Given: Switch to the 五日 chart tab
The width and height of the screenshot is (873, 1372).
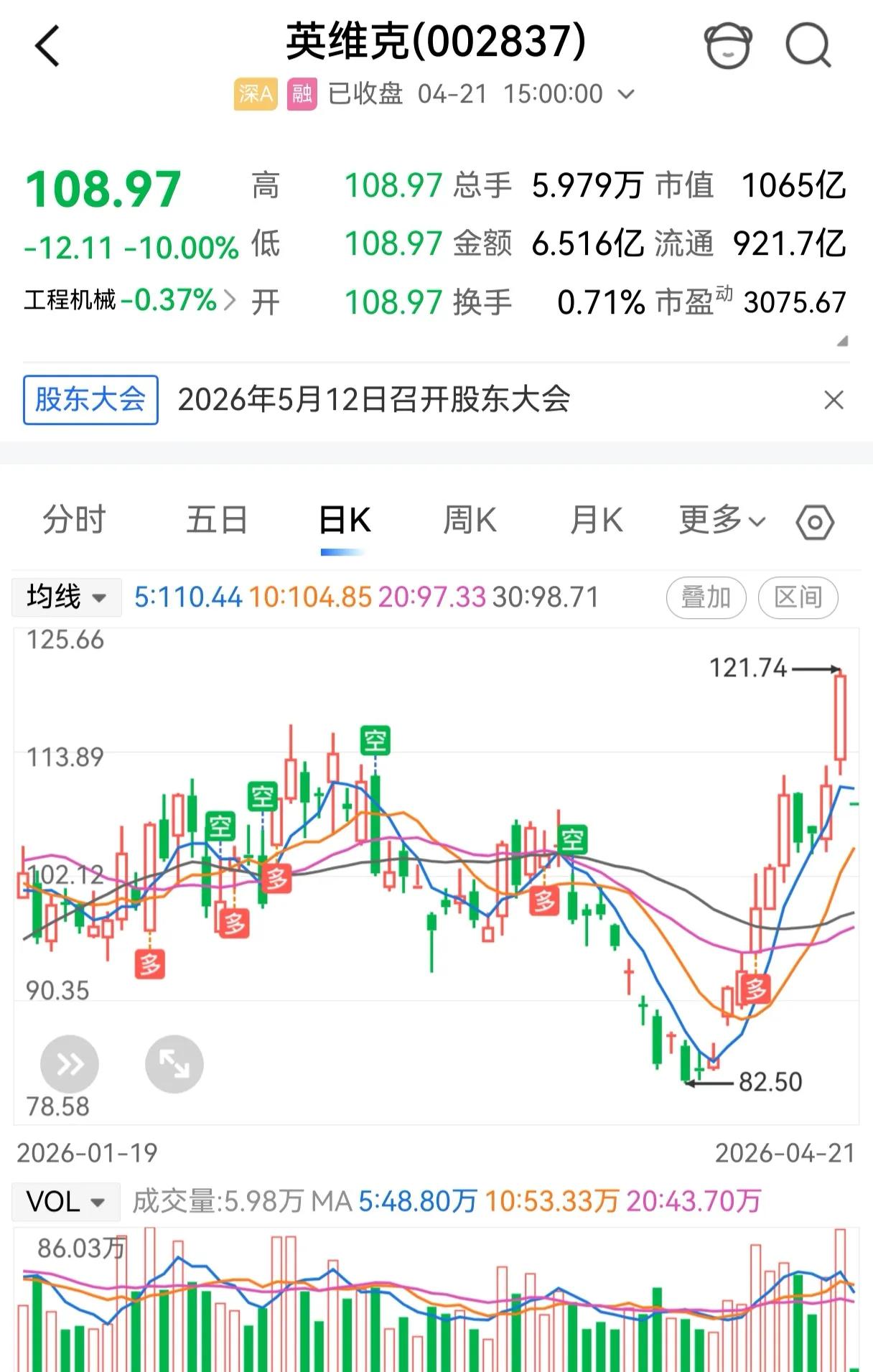Looking at the screenshot, I should 215,521.
